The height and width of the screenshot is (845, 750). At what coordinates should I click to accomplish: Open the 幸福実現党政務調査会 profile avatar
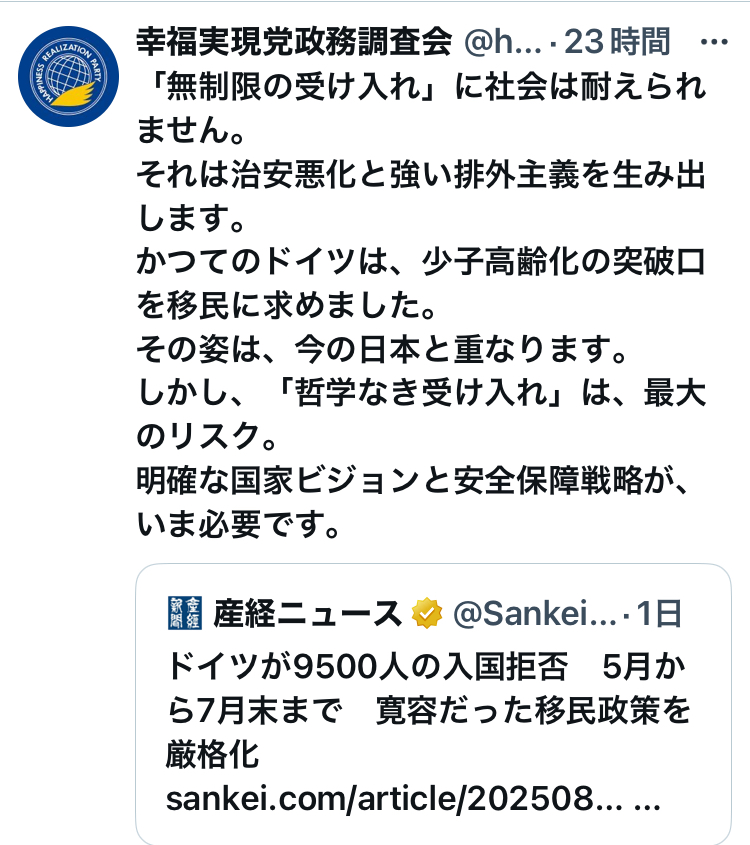pos(67,78)
